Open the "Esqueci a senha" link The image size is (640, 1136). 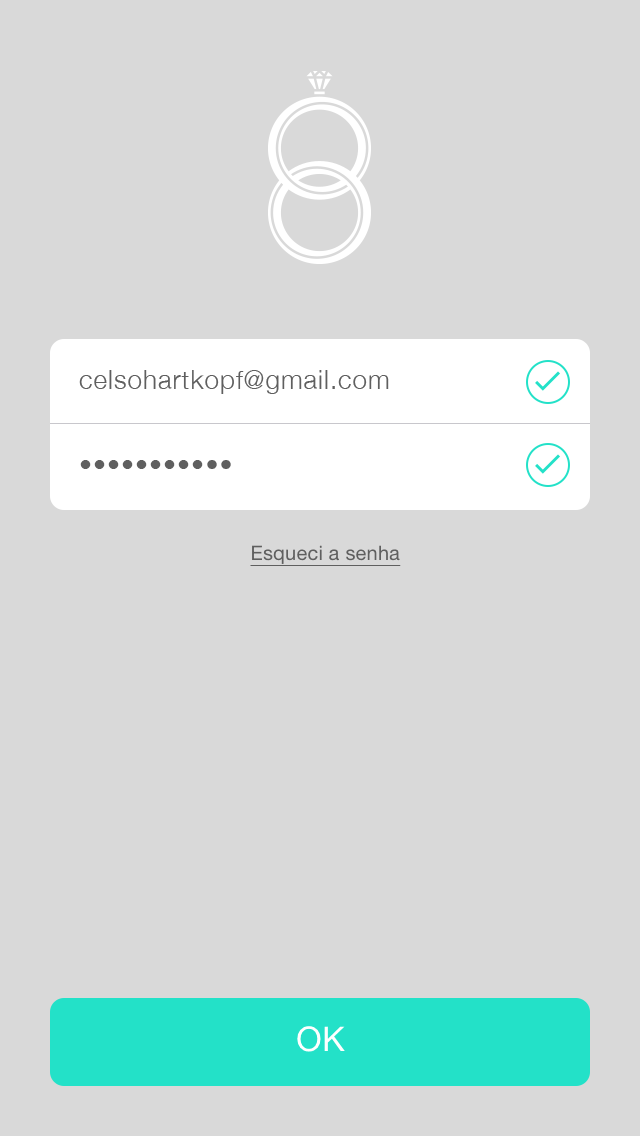pos(325,554)
